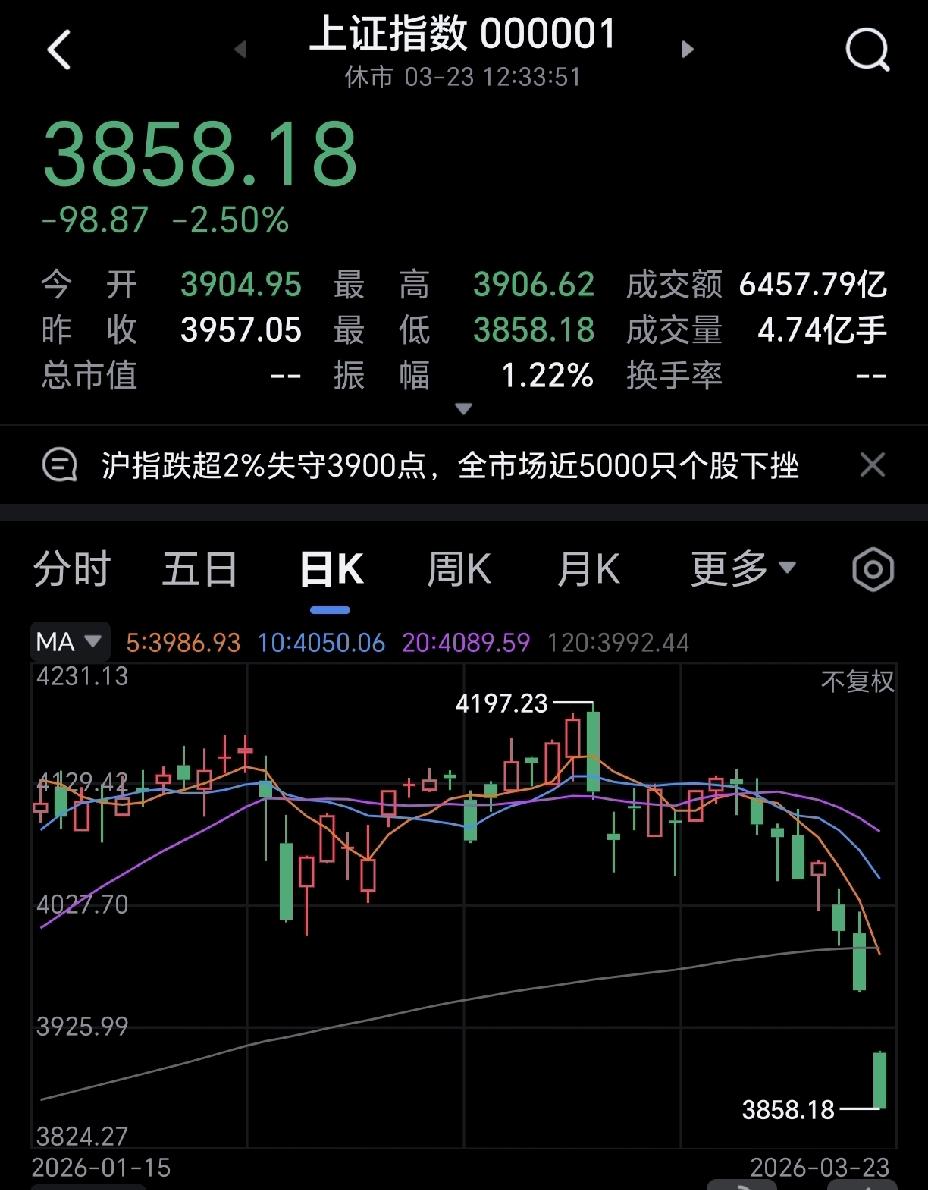Screen dimensions: 928x1190
Task: Open chart settings via the gear icon
Action: coord(872,568)
